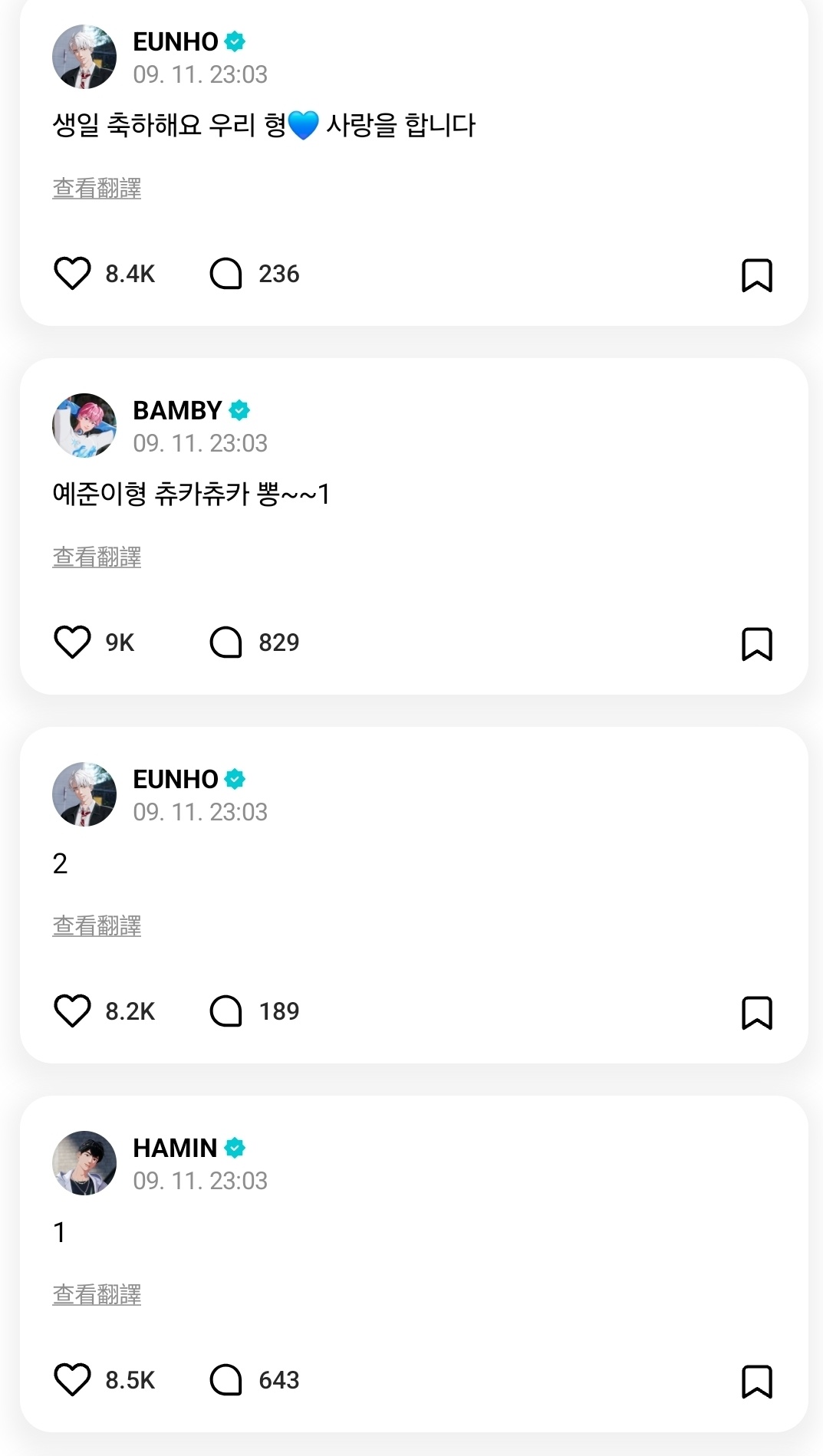823x1456 pixels.
Task: Show translation for BAMBY's post
Action: [97, 557]
